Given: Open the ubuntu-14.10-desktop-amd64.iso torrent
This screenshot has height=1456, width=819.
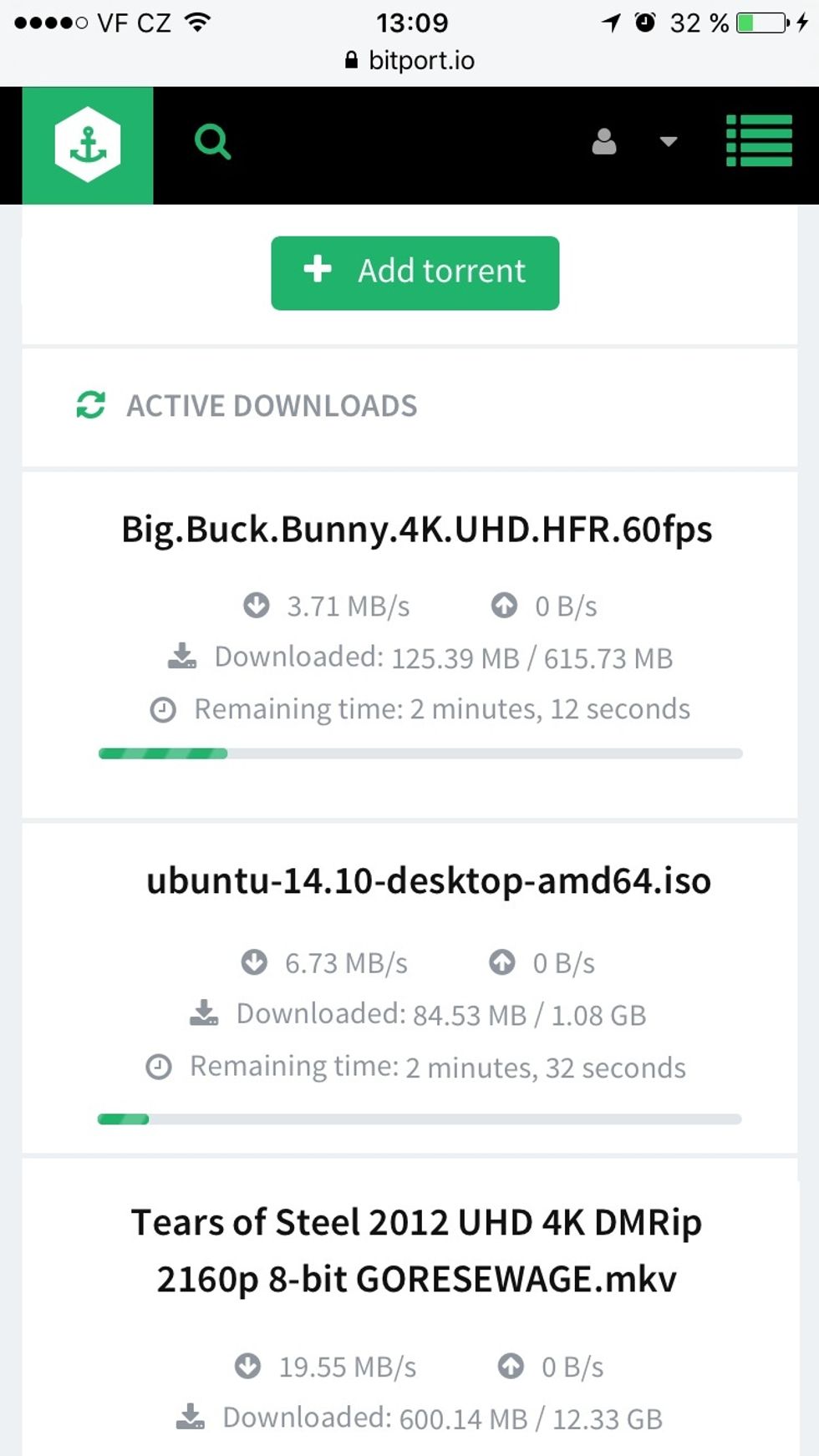Looking at the screenshot, I should (x=428, y=880).
